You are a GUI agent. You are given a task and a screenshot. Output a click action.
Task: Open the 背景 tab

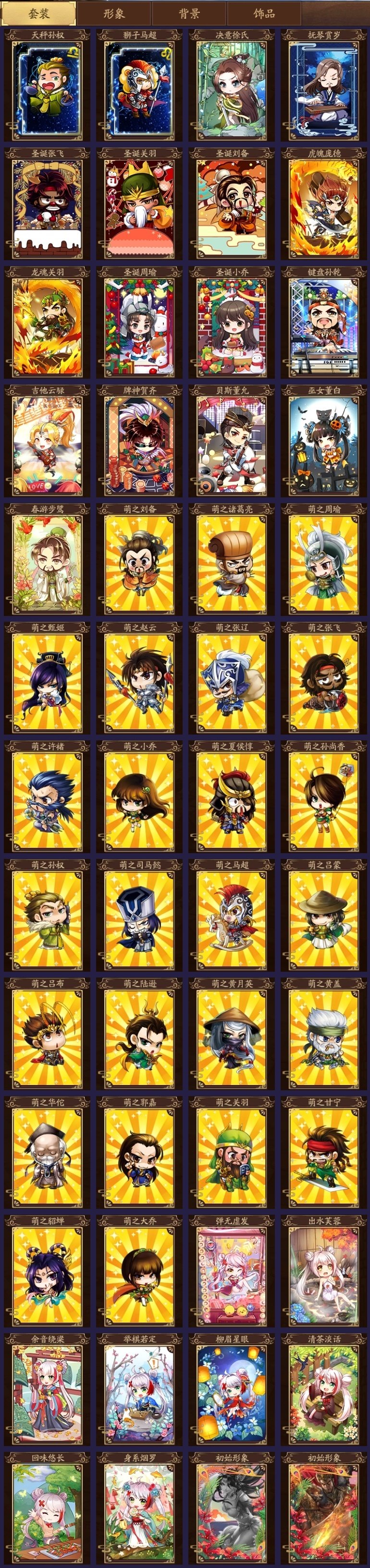click(189, 13)
